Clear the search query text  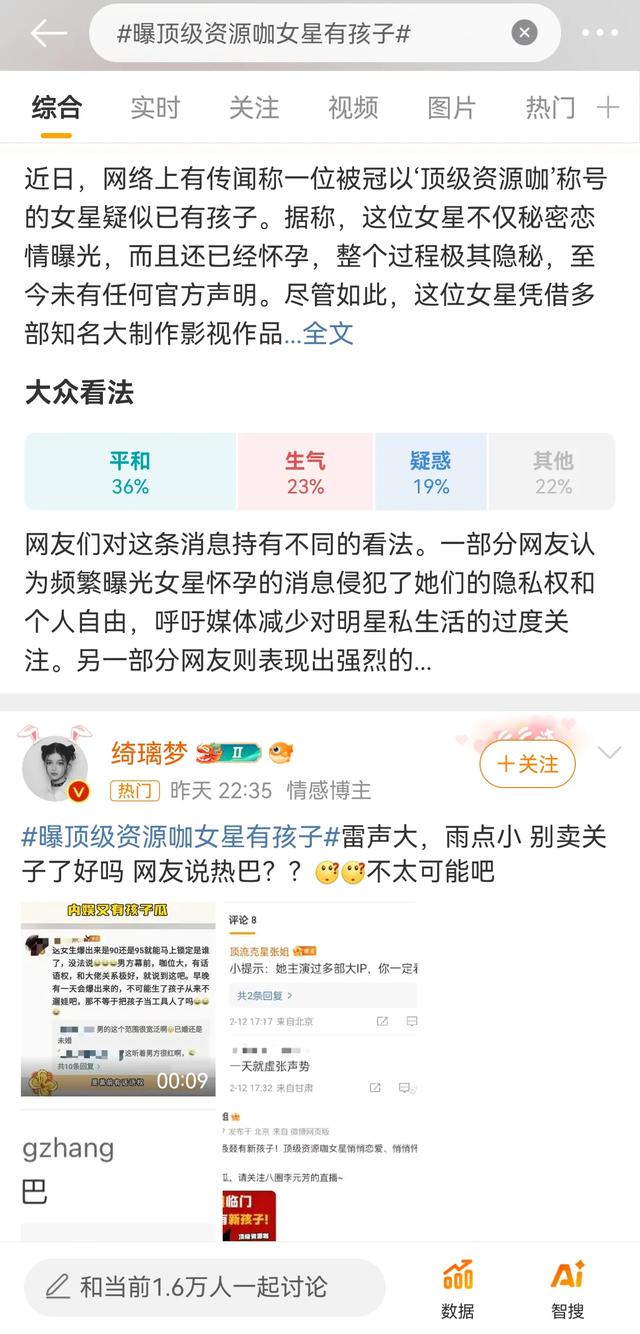coord(524,33)
